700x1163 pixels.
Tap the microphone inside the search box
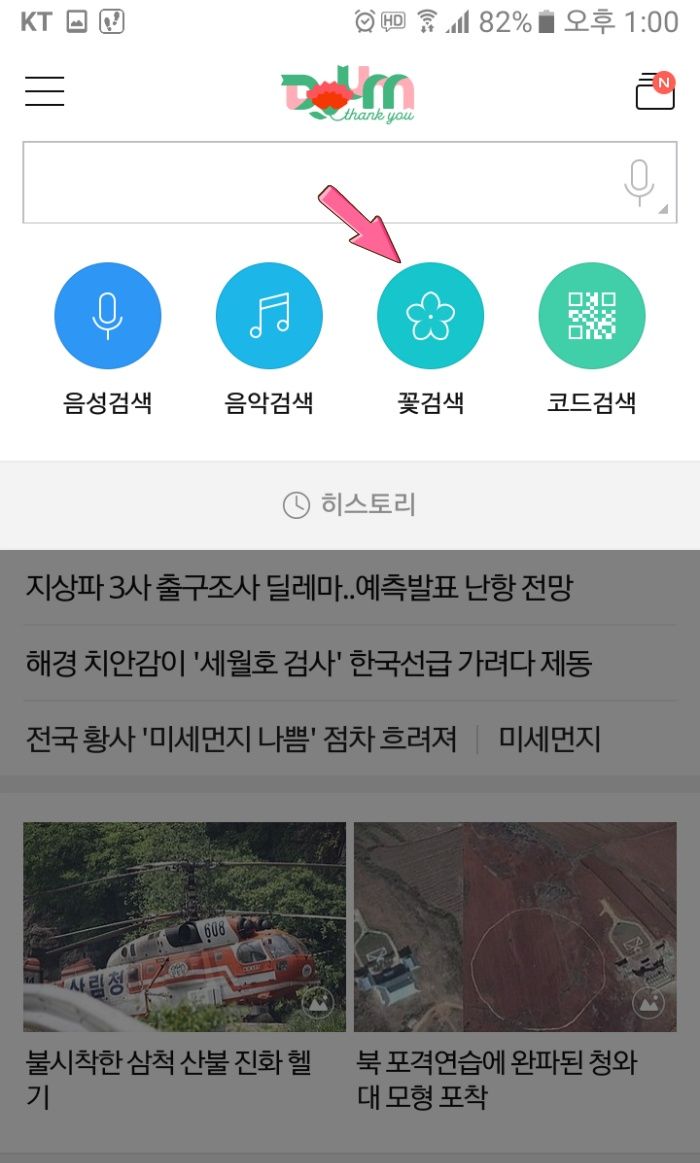tap(639, 182)
